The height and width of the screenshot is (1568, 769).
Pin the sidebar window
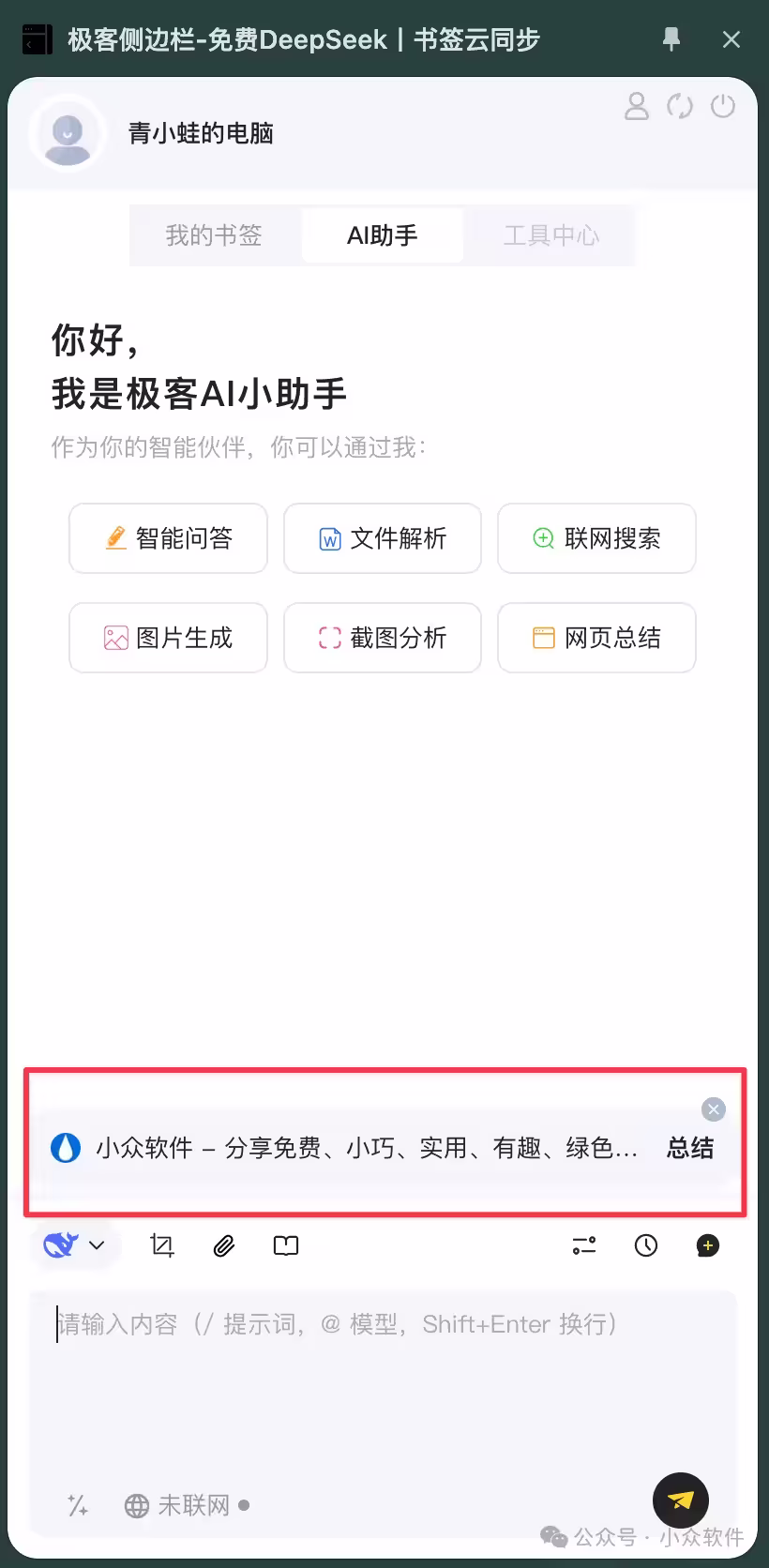[671, 39]
